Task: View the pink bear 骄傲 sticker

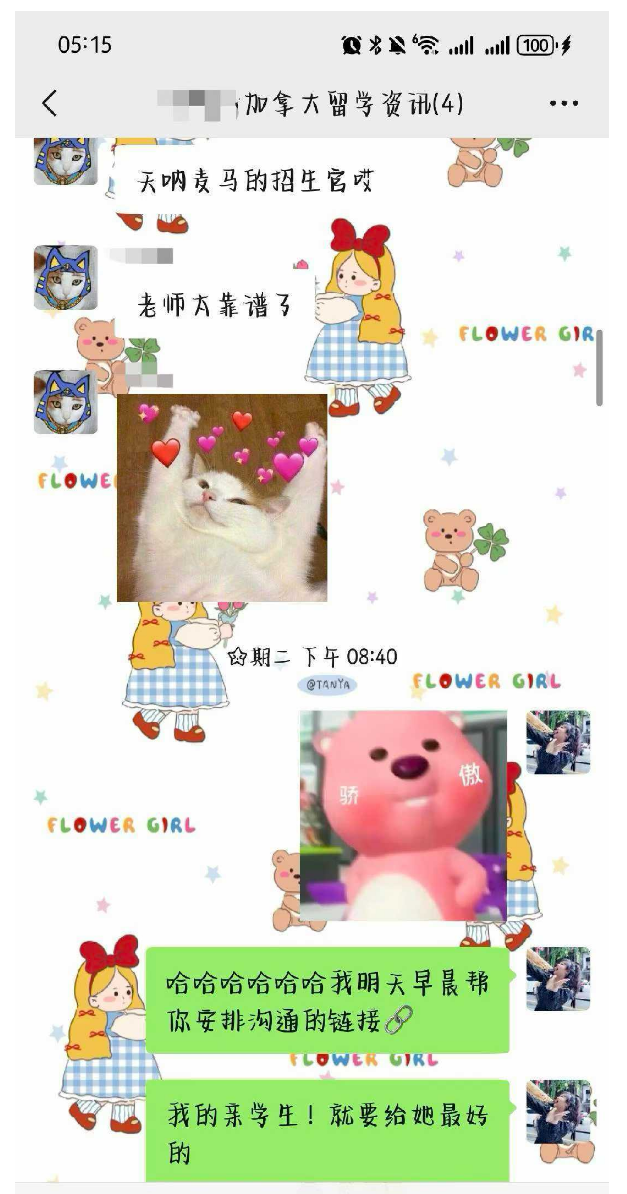Action: [x=403, y=814]
